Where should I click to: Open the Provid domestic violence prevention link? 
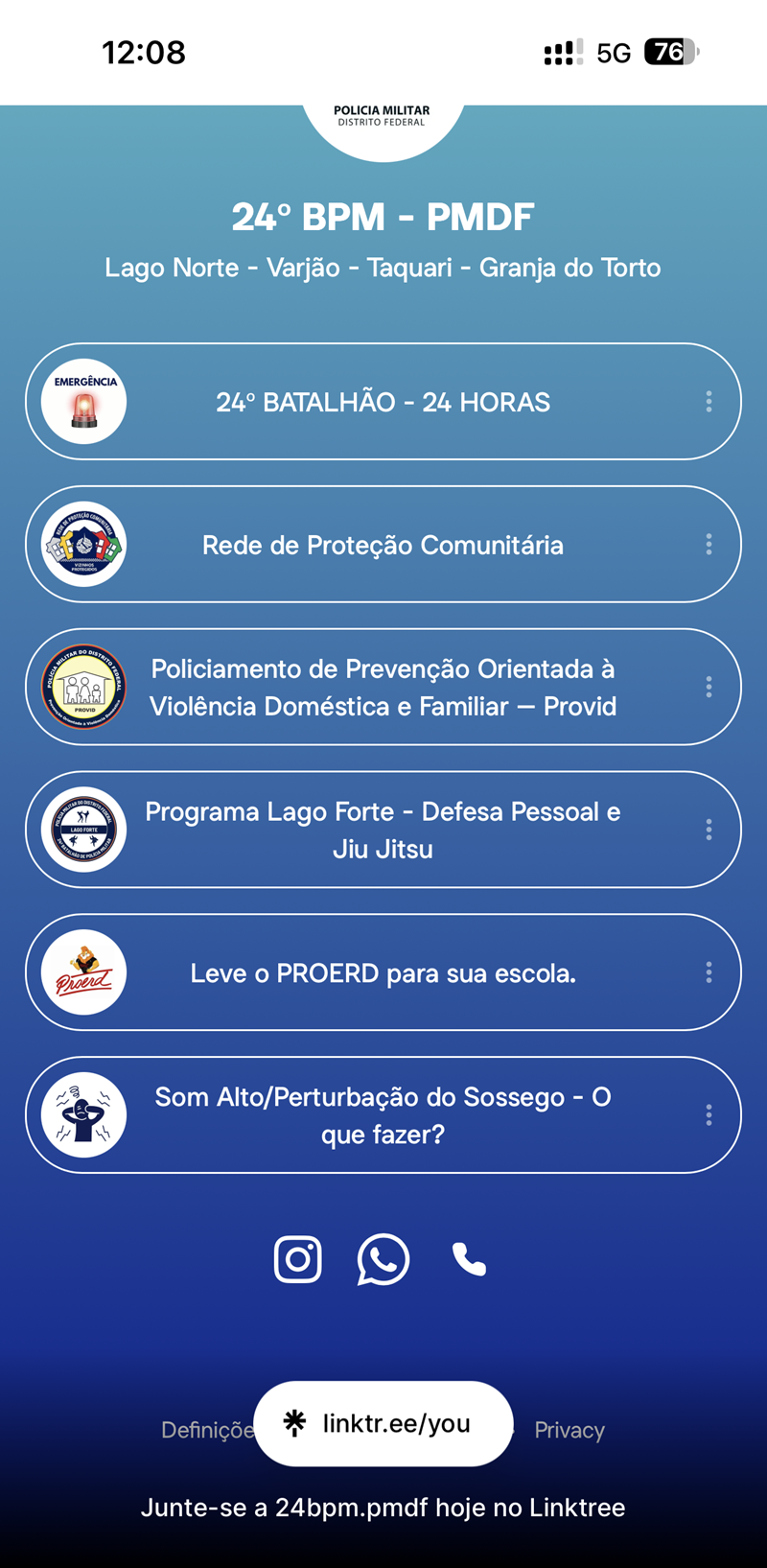[383, 688]
